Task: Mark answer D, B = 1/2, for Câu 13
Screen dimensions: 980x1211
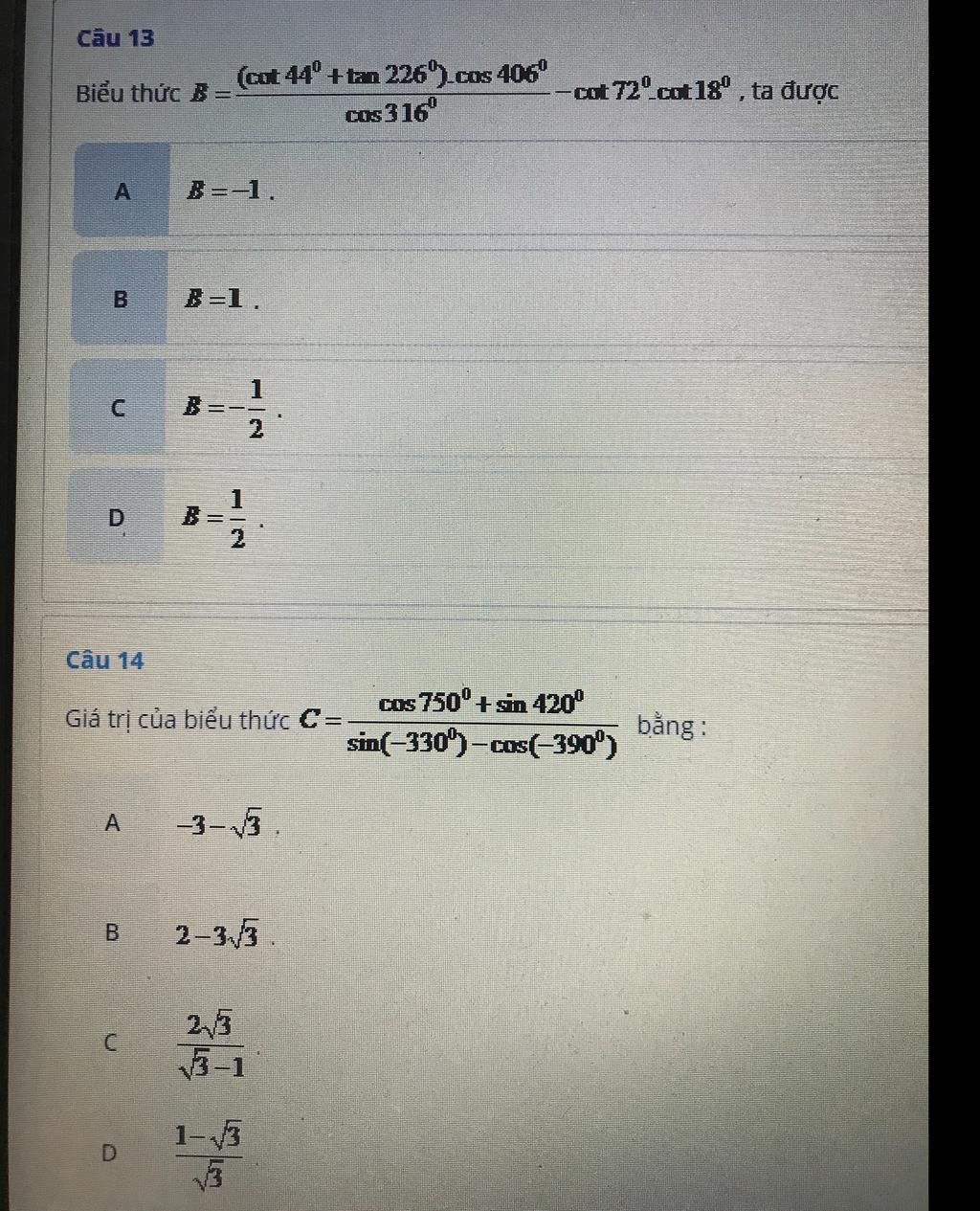Action: tap(117, 518)
